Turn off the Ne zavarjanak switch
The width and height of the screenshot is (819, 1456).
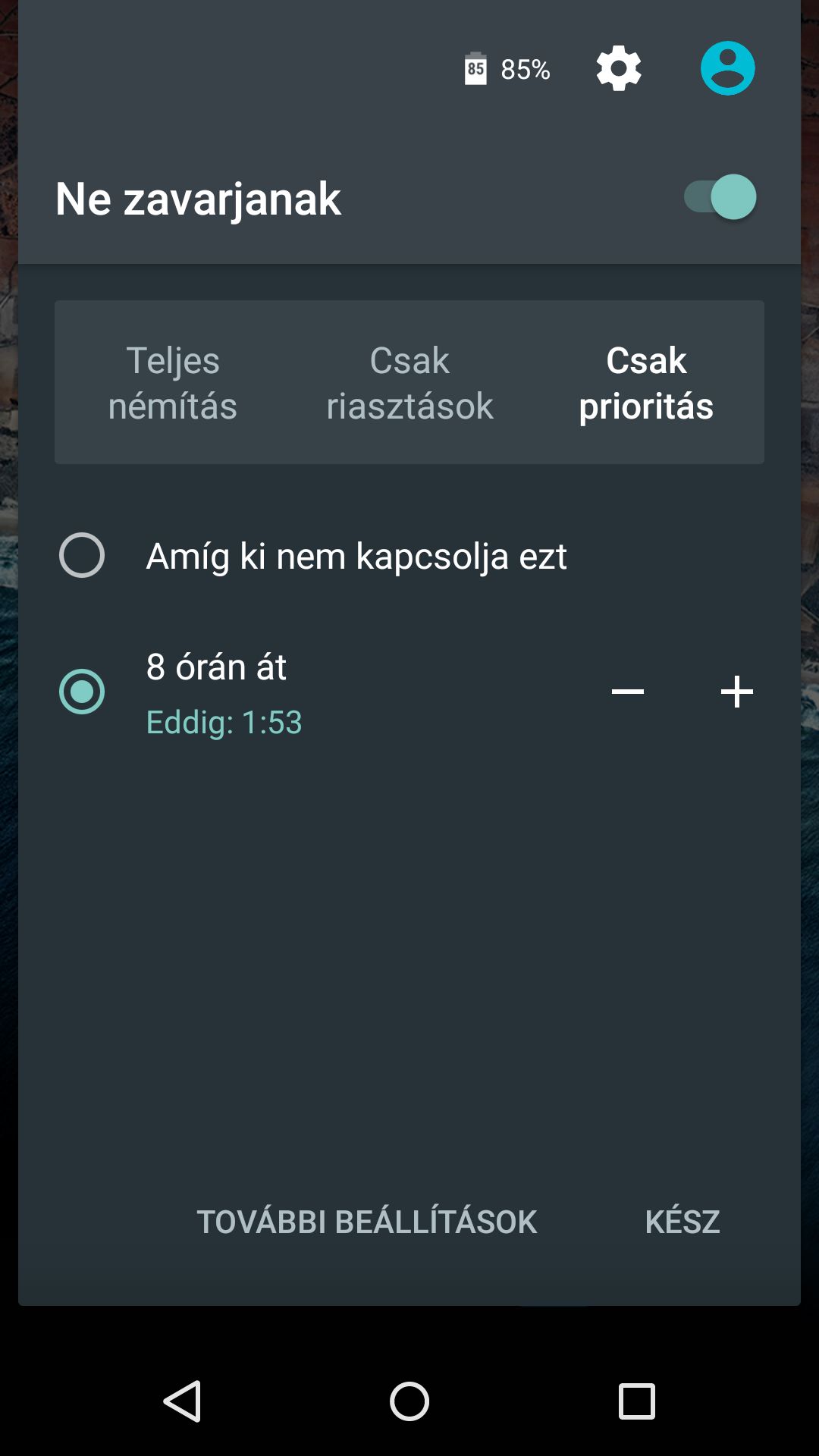[x=720, y=197]
